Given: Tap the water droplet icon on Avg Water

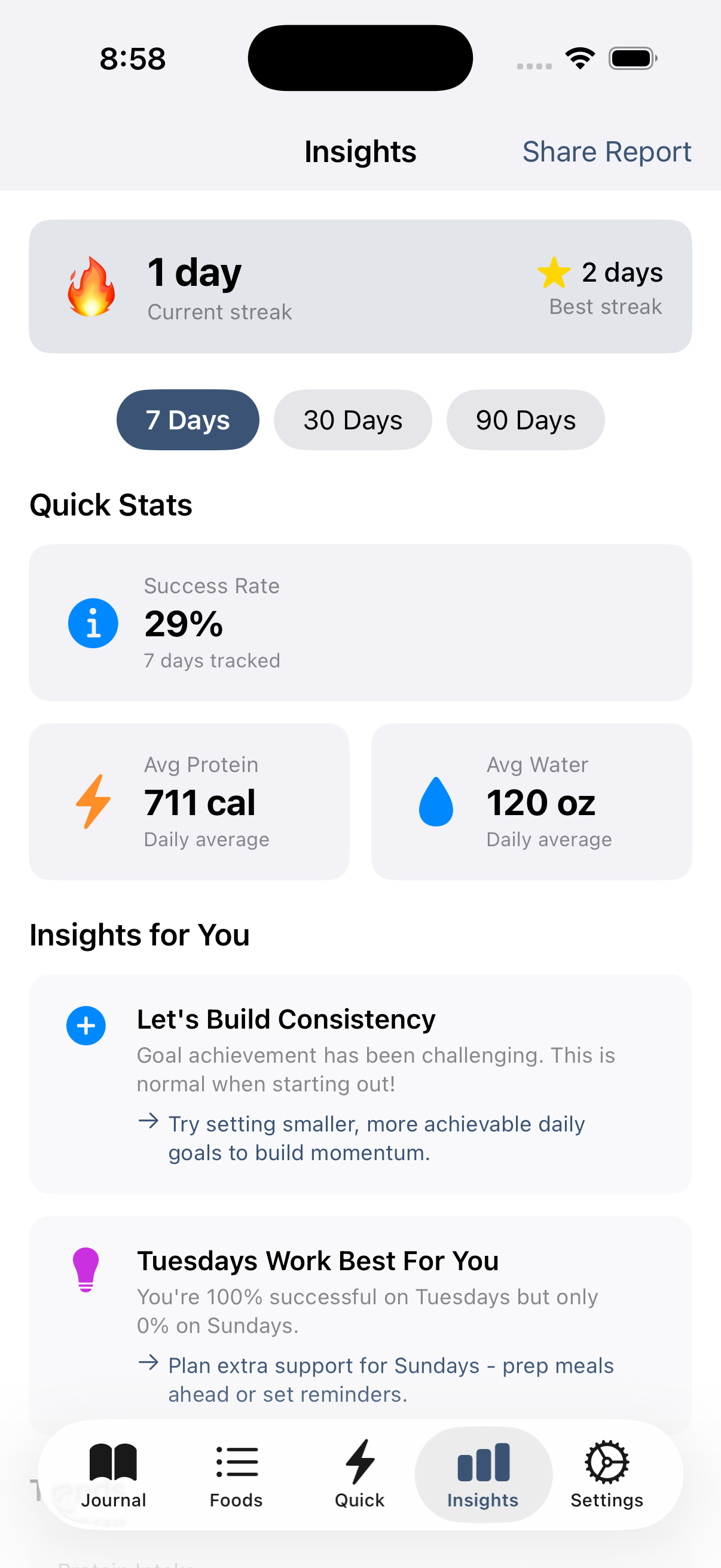Looking at the screenshot, I should click(x=436, y=801).
